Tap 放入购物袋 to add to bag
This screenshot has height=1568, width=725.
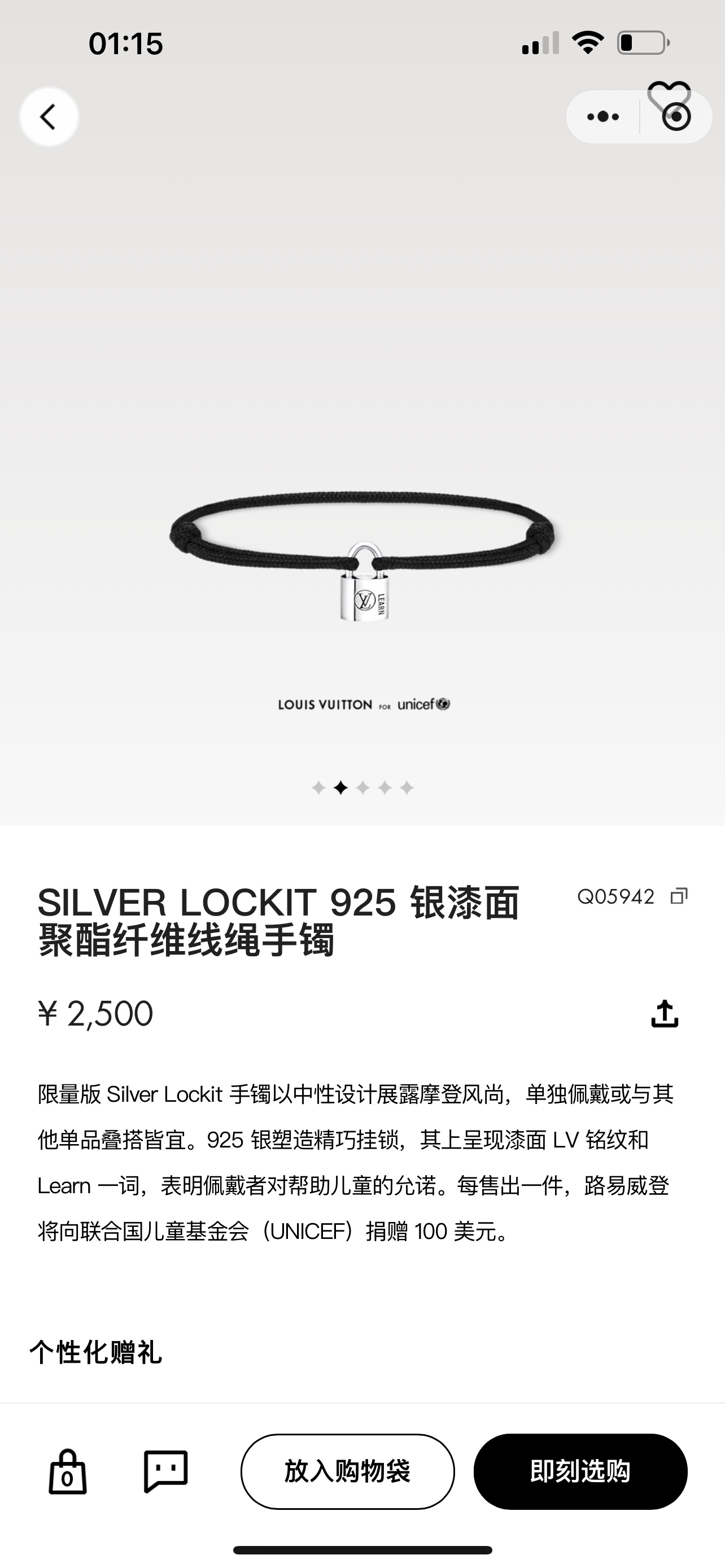(348, 1471)
